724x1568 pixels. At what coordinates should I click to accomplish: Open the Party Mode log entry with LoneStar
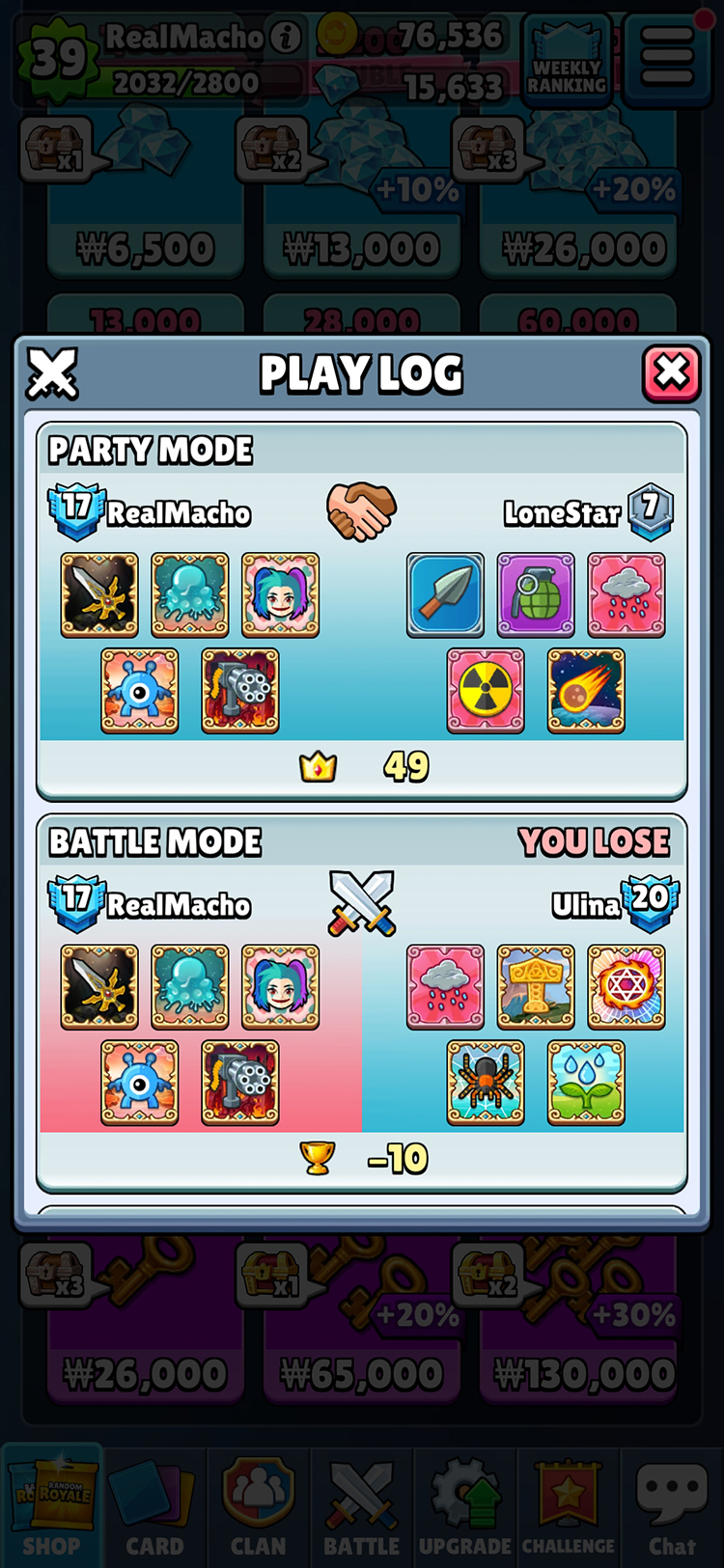coord(361,612)
